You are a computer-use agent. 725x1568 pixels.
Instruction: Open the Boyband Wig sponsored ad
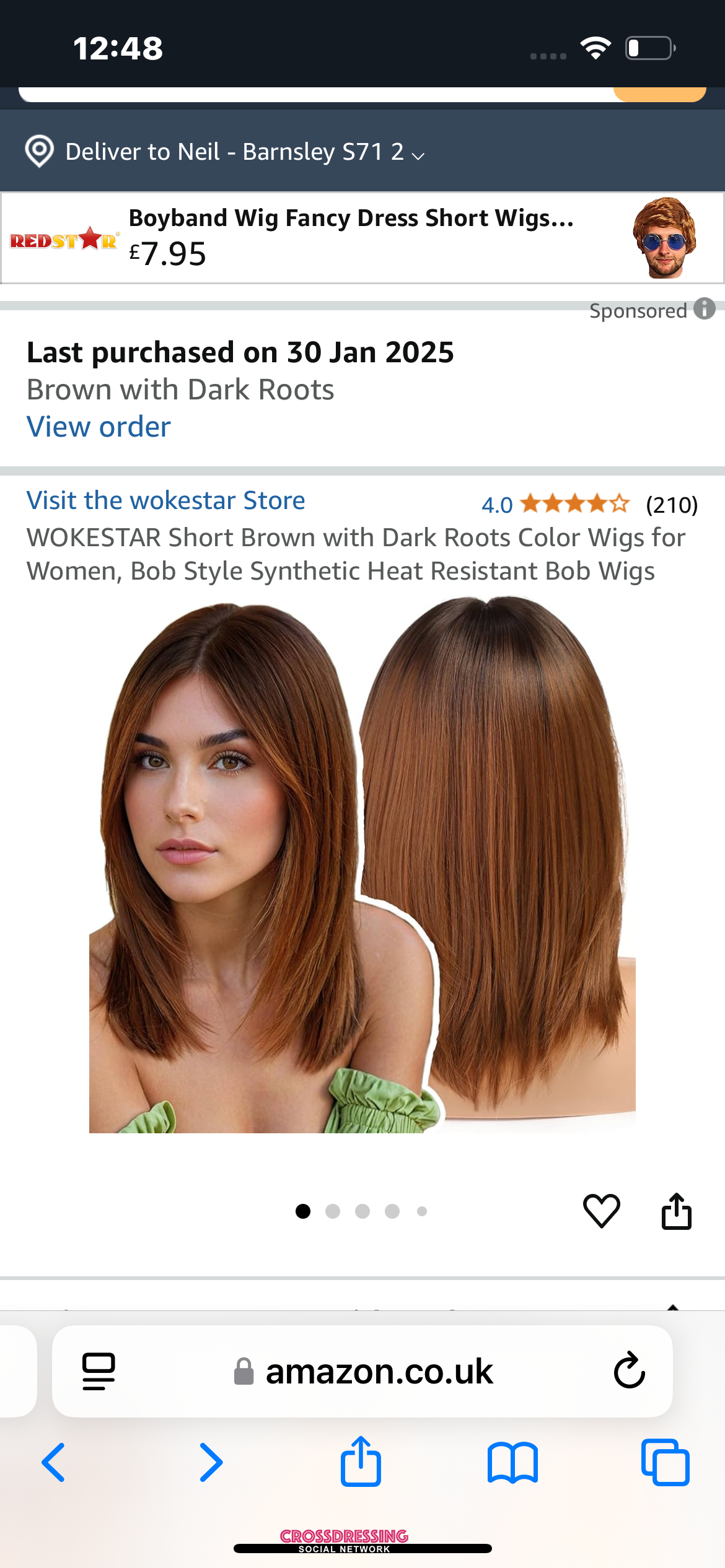click(x=351, y=238)
